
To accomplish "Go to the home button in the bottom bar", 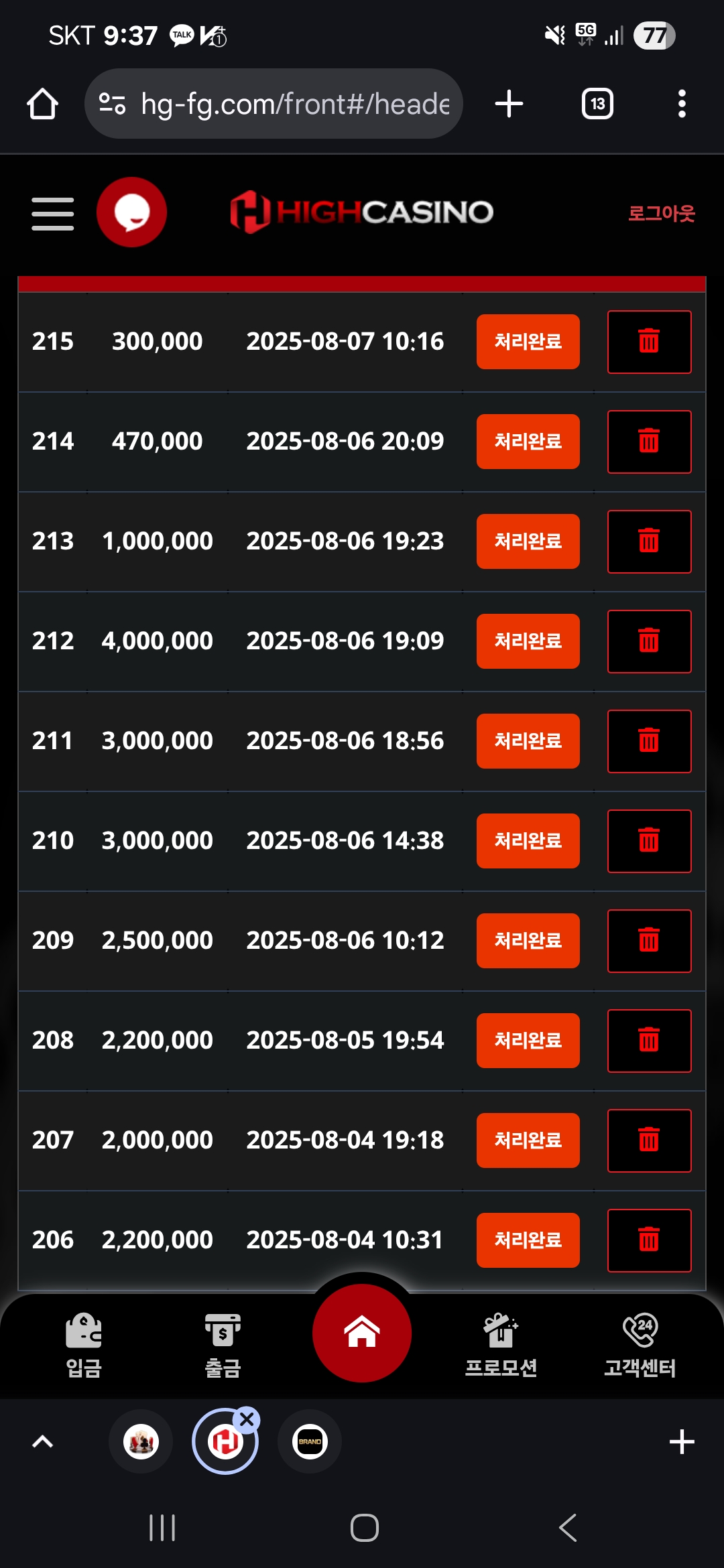I will [x=362, y=1333].
